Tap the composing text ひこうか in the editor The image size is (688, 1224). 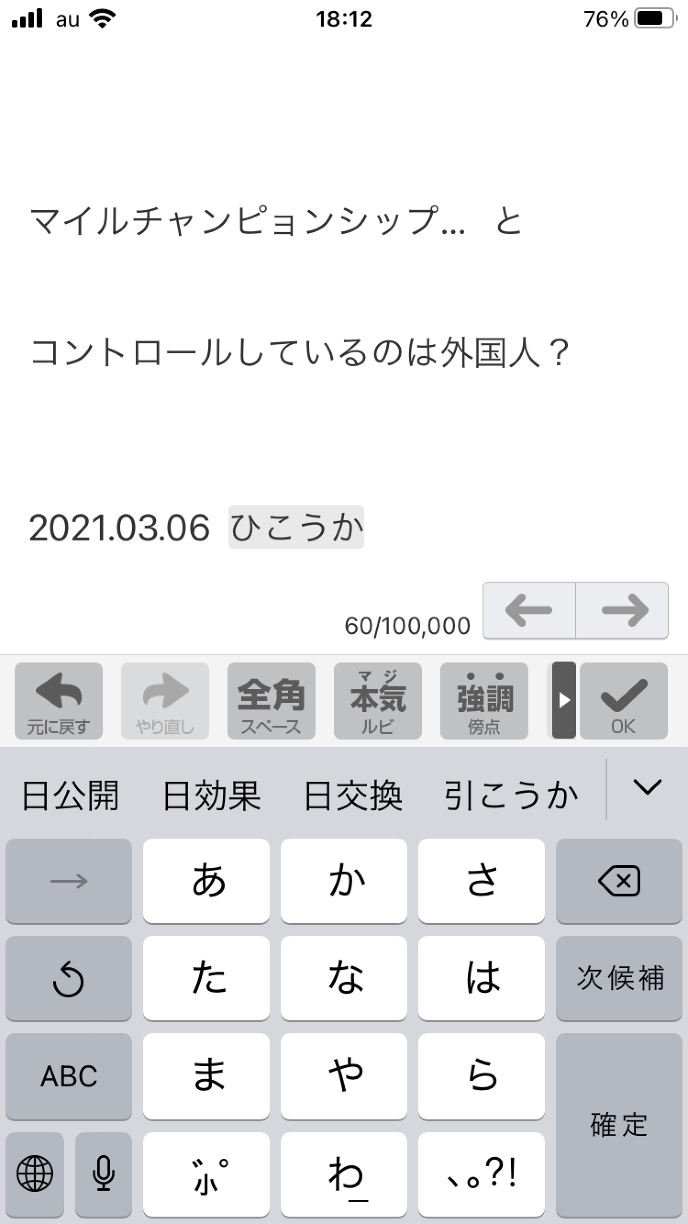click(296, 527)
